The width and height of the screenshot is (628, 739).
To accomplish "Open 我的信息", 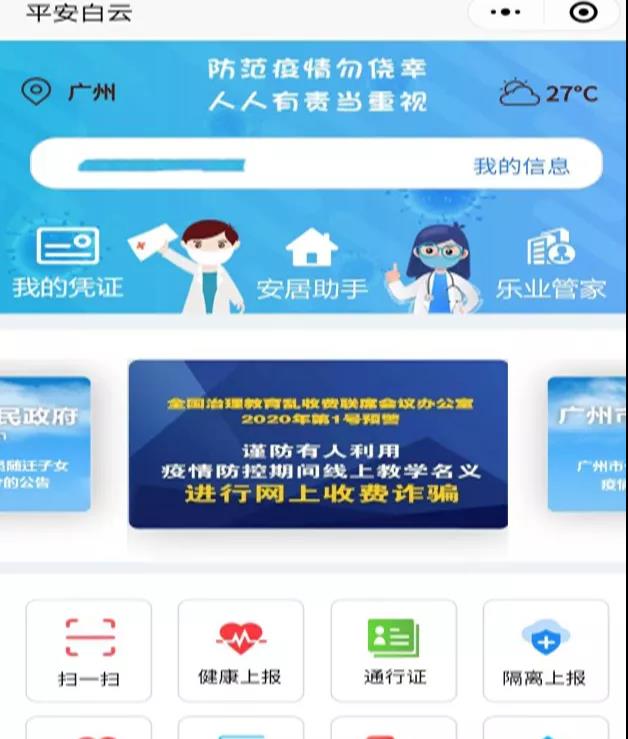I will 520,166.
